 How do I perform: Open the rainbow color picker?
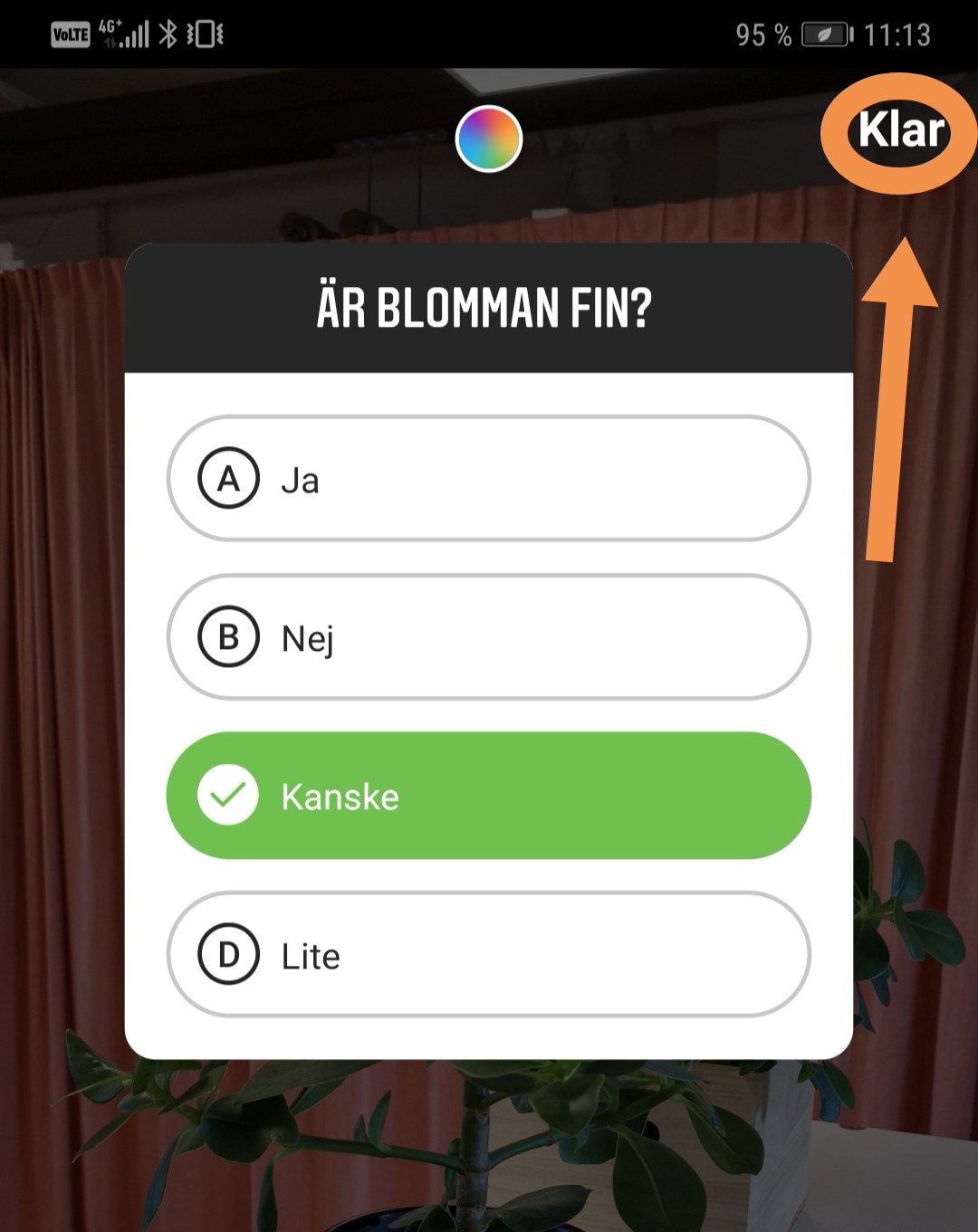[x=489, y=139]
